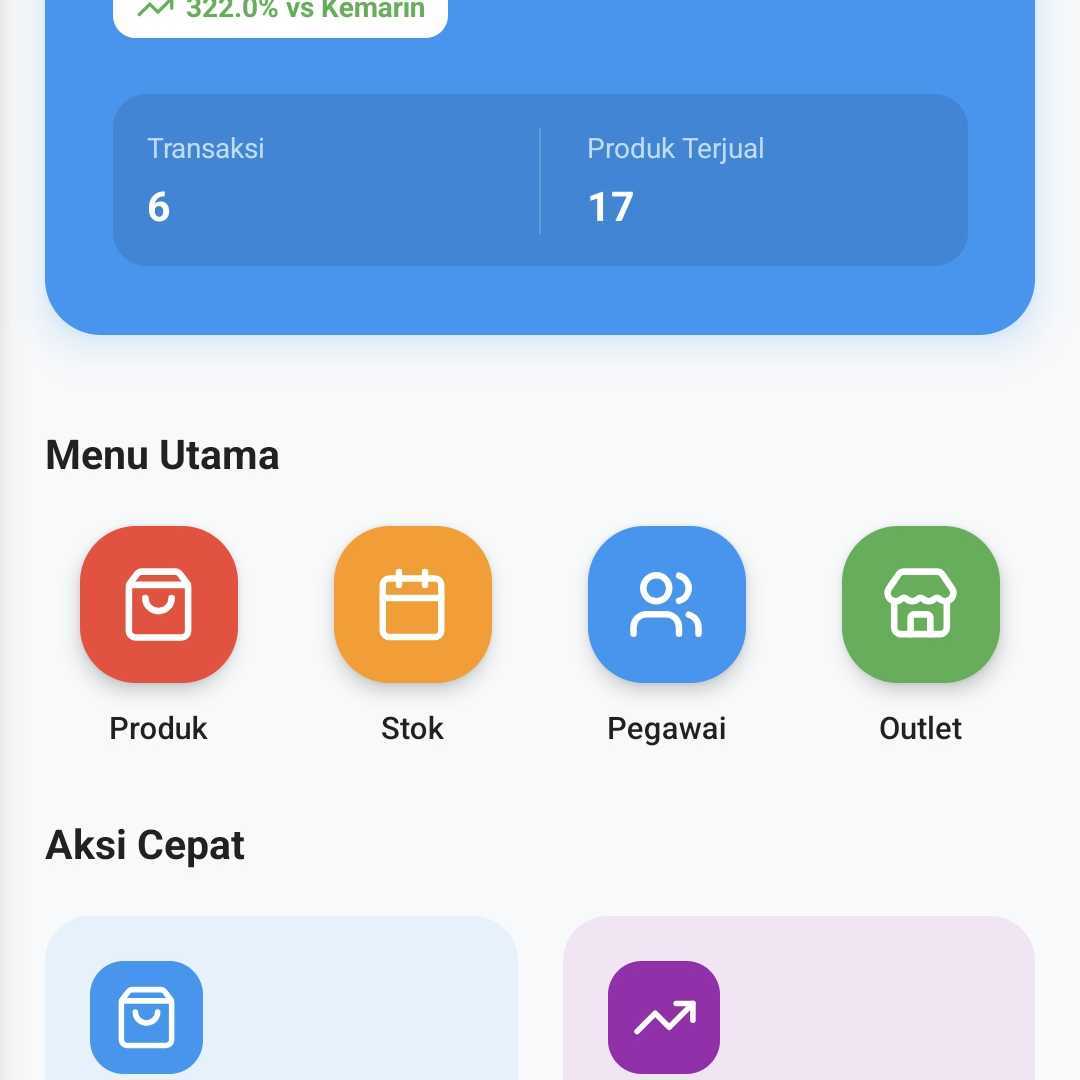
Task: Open the purple trend chart quick action card
Action: (798, 1000)
